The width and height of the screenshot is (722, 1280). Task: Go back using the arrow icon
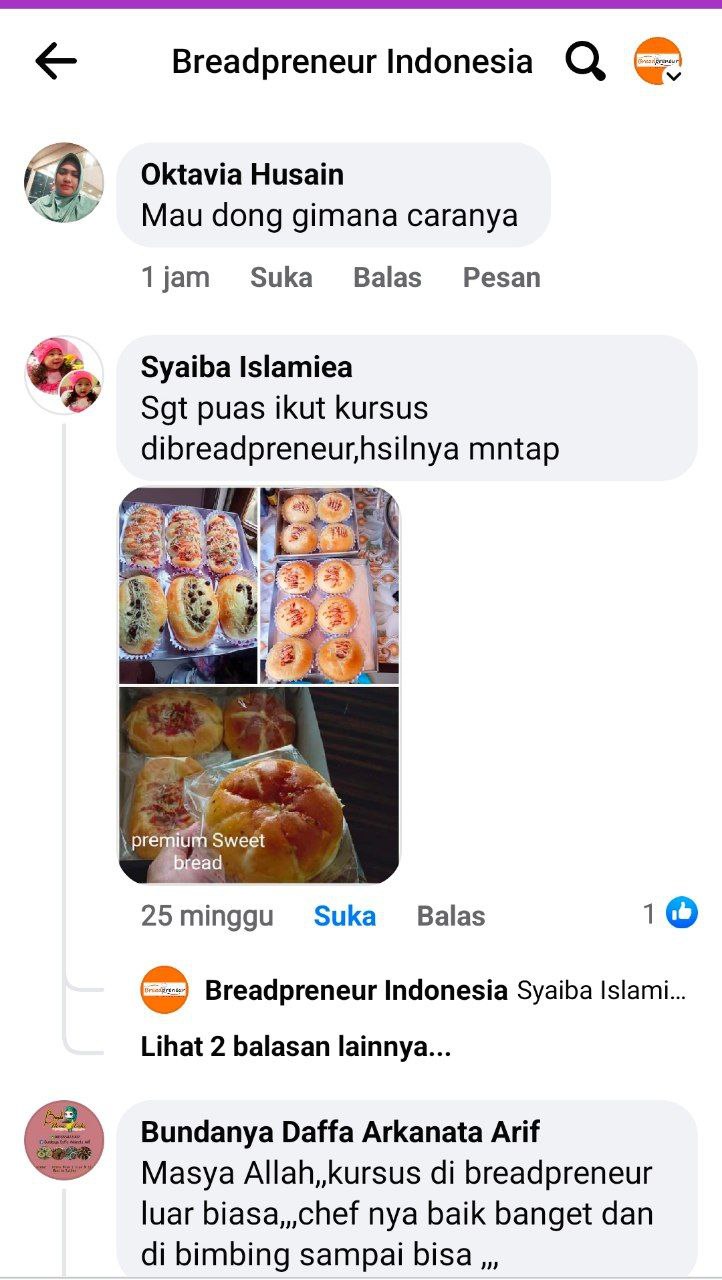56,62
